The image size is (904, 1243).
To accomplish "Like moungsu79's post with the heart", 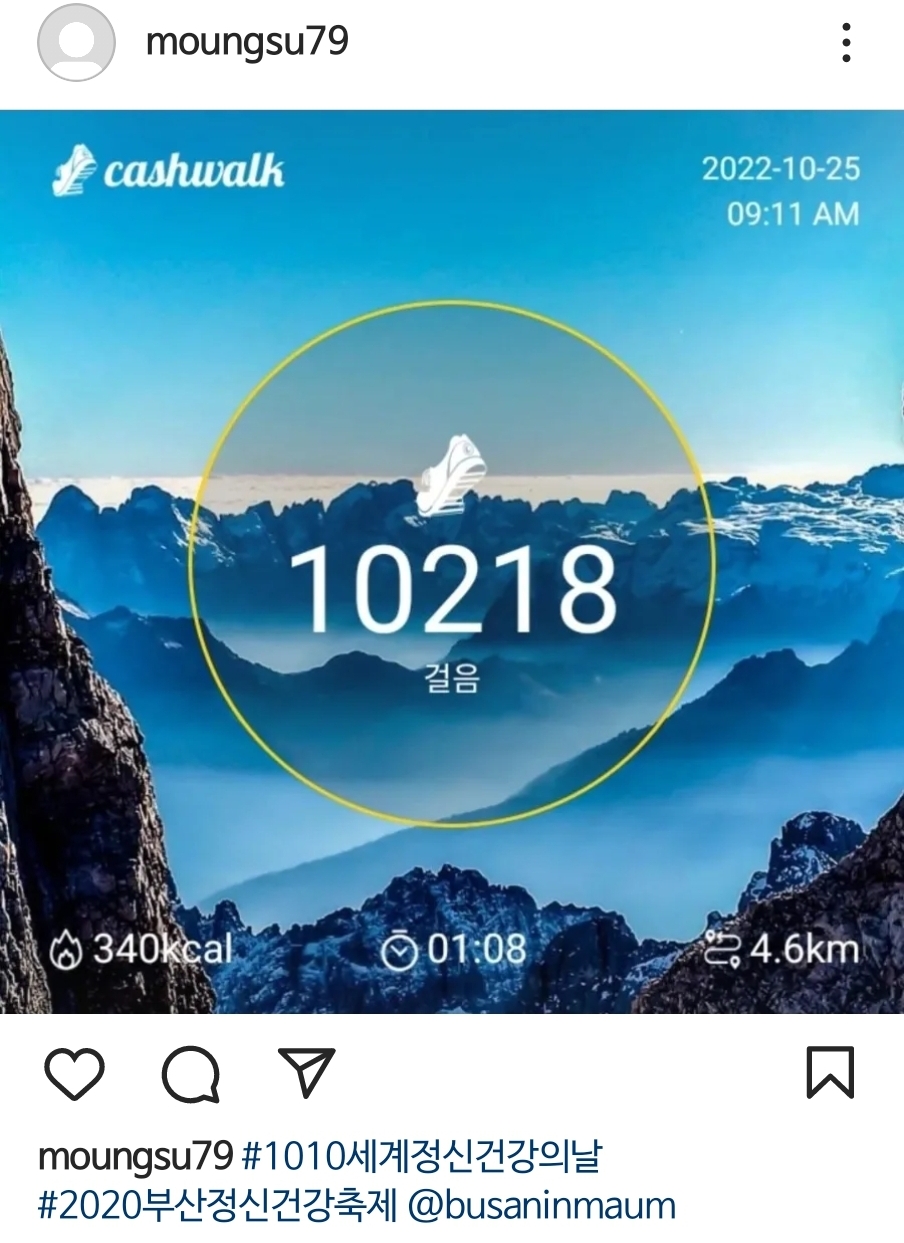I will (75, 1073).
